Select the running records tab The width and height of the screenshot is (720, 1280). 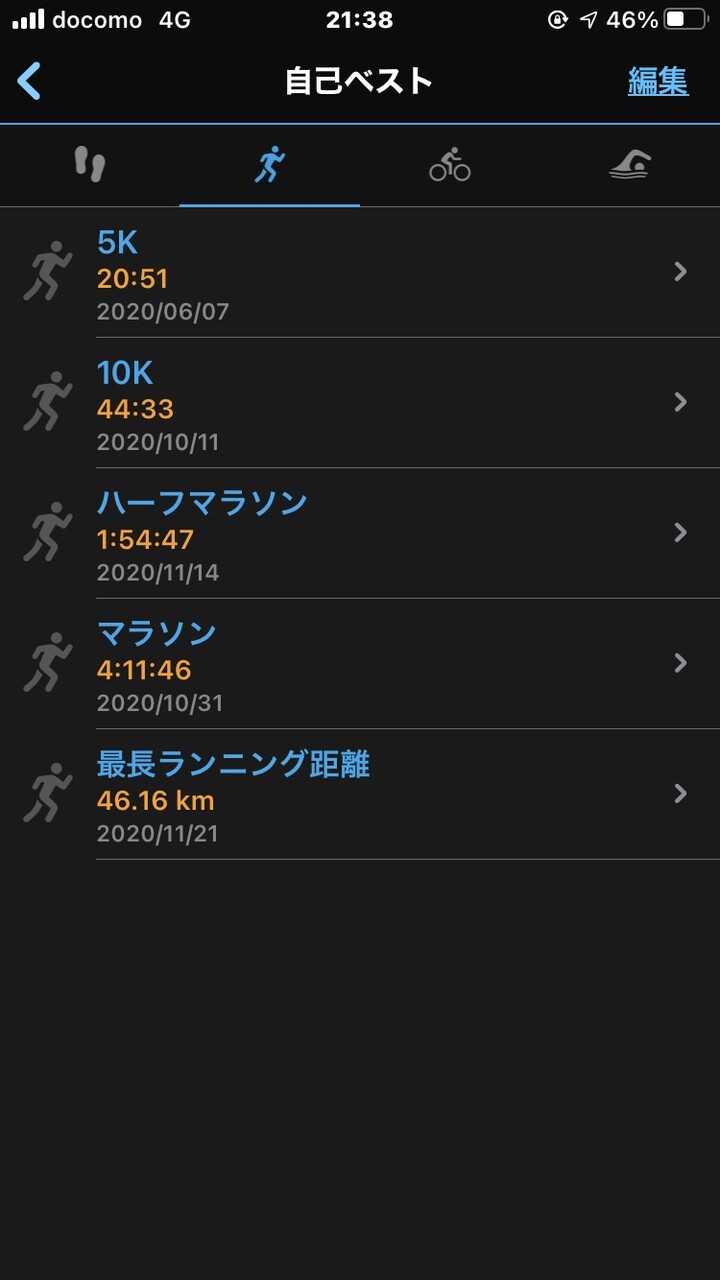pyautogui.click(x=269, y=165)
